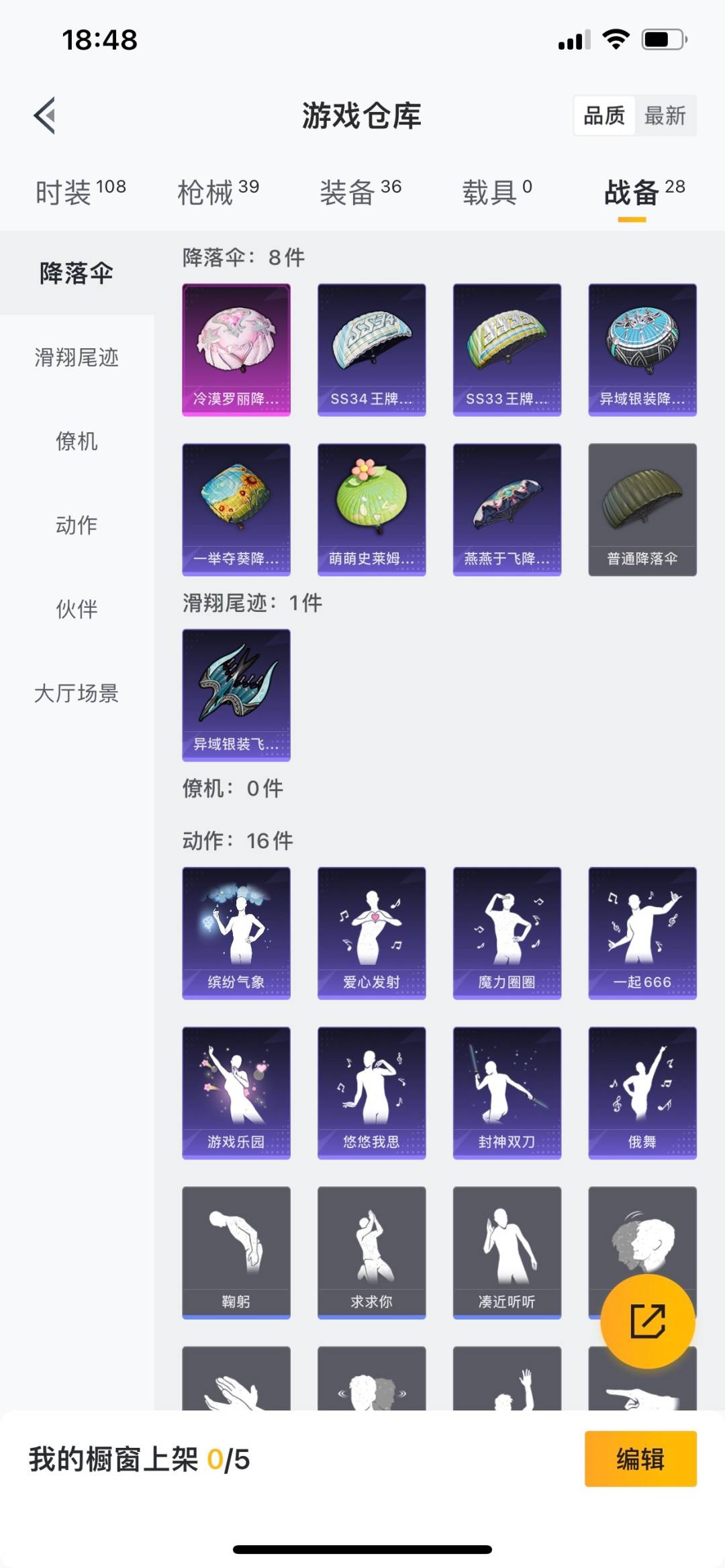Select 滑翔尾迹 in the side menu
This screenshot has width=725, height=1568.
(77, 357)
